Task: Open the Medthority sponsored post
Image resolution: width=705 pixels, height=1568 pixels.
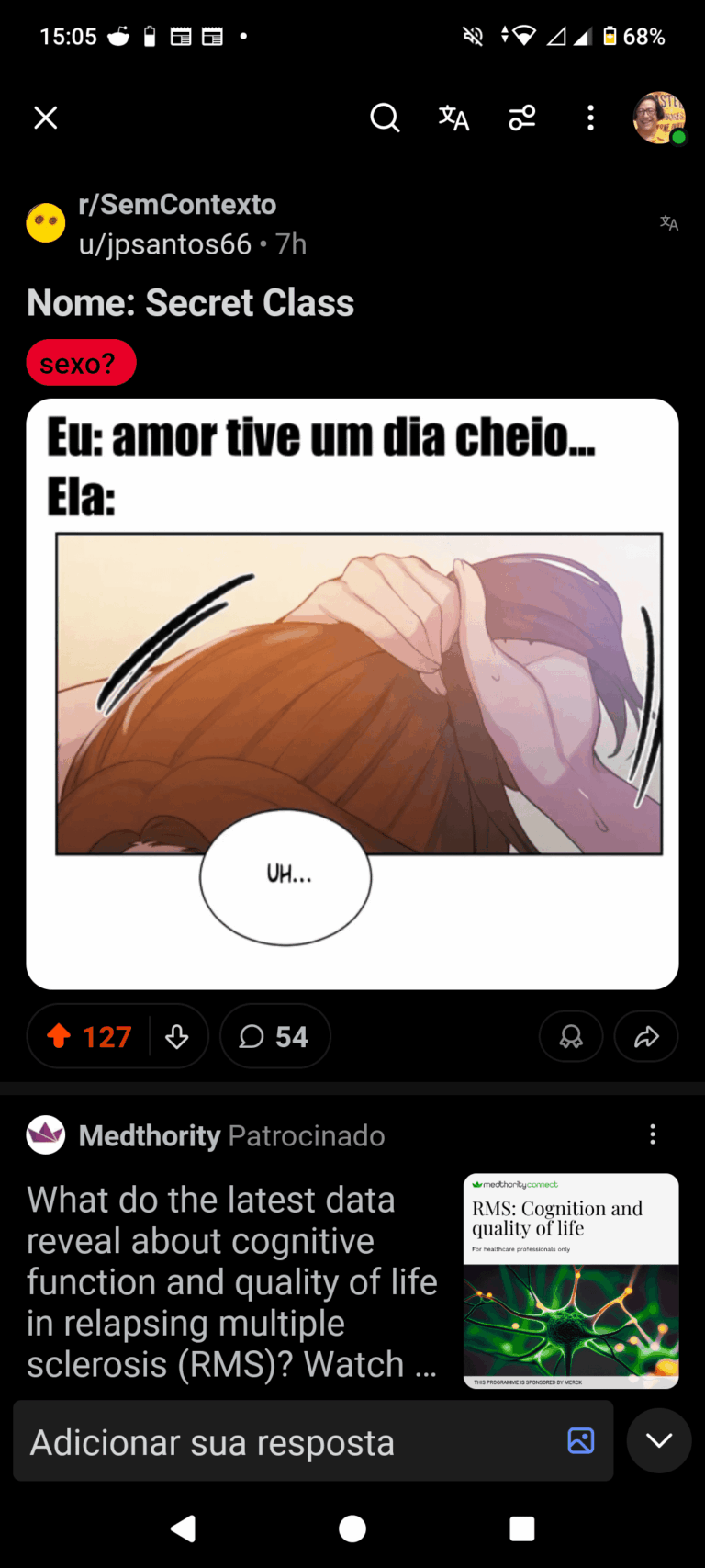Action: point(231,1280)
